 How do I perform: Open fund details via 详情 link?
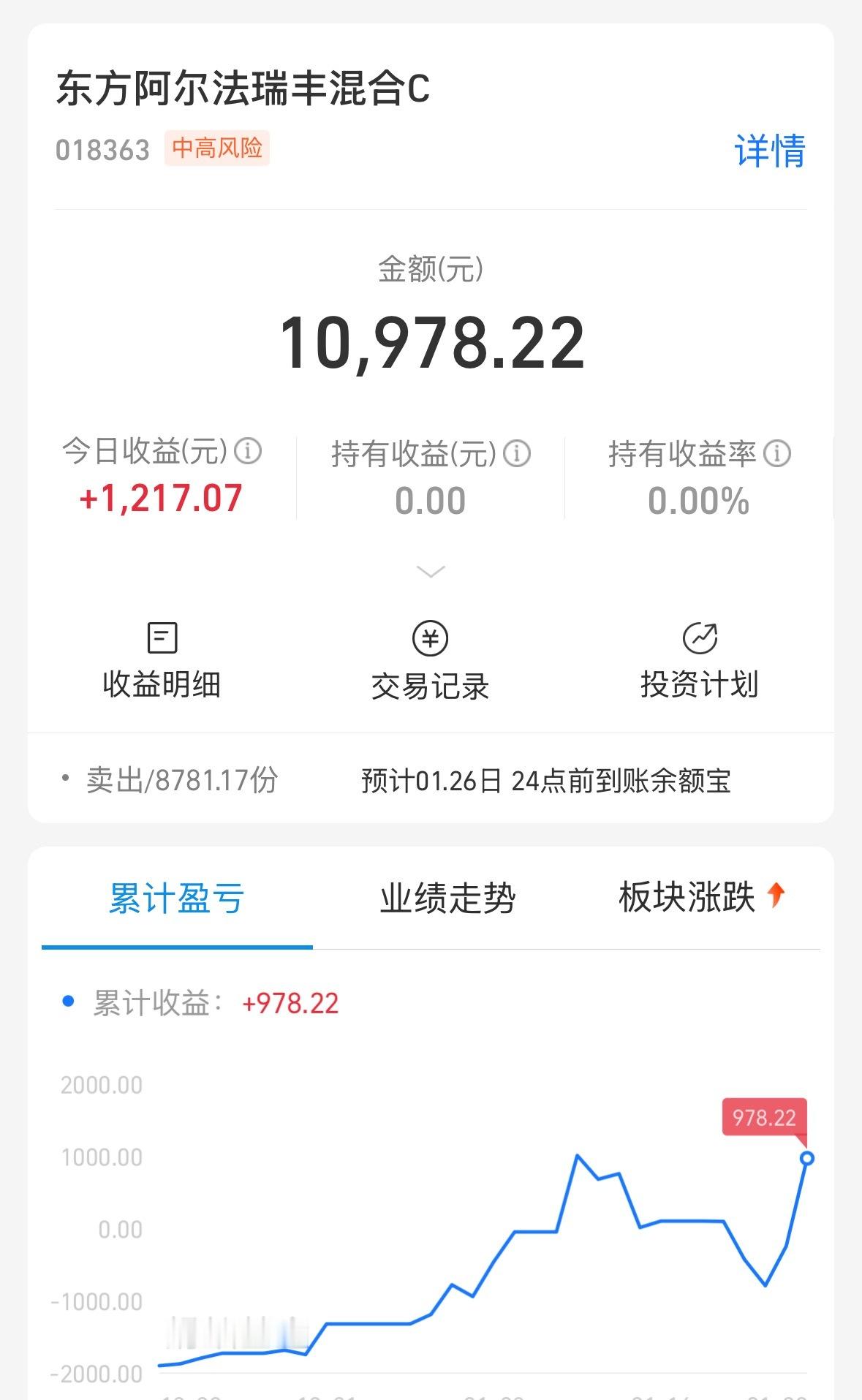tap(768, 148)
